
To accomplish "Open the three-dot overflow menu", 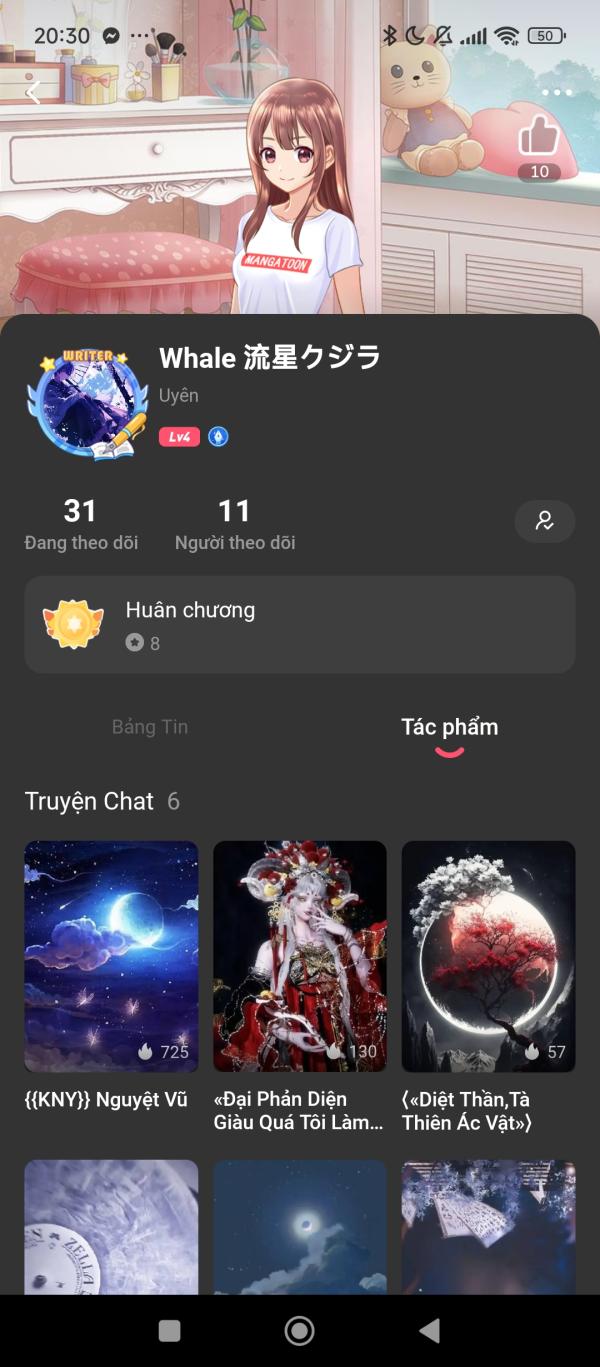I will pos(557,93).
